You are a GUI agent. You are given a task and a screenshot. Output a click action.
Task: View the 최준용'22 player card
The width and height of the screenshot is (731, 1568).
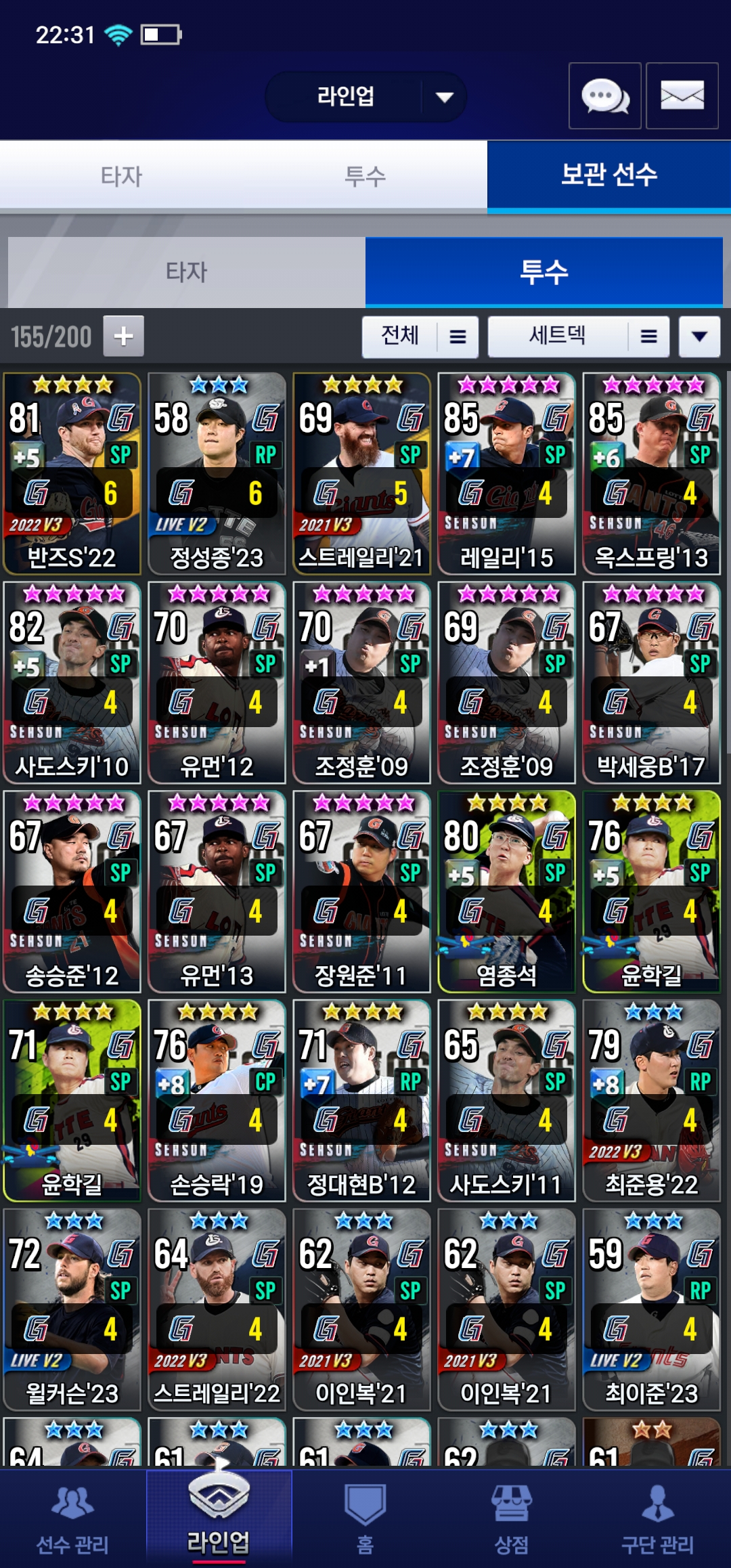point(651,1101)
